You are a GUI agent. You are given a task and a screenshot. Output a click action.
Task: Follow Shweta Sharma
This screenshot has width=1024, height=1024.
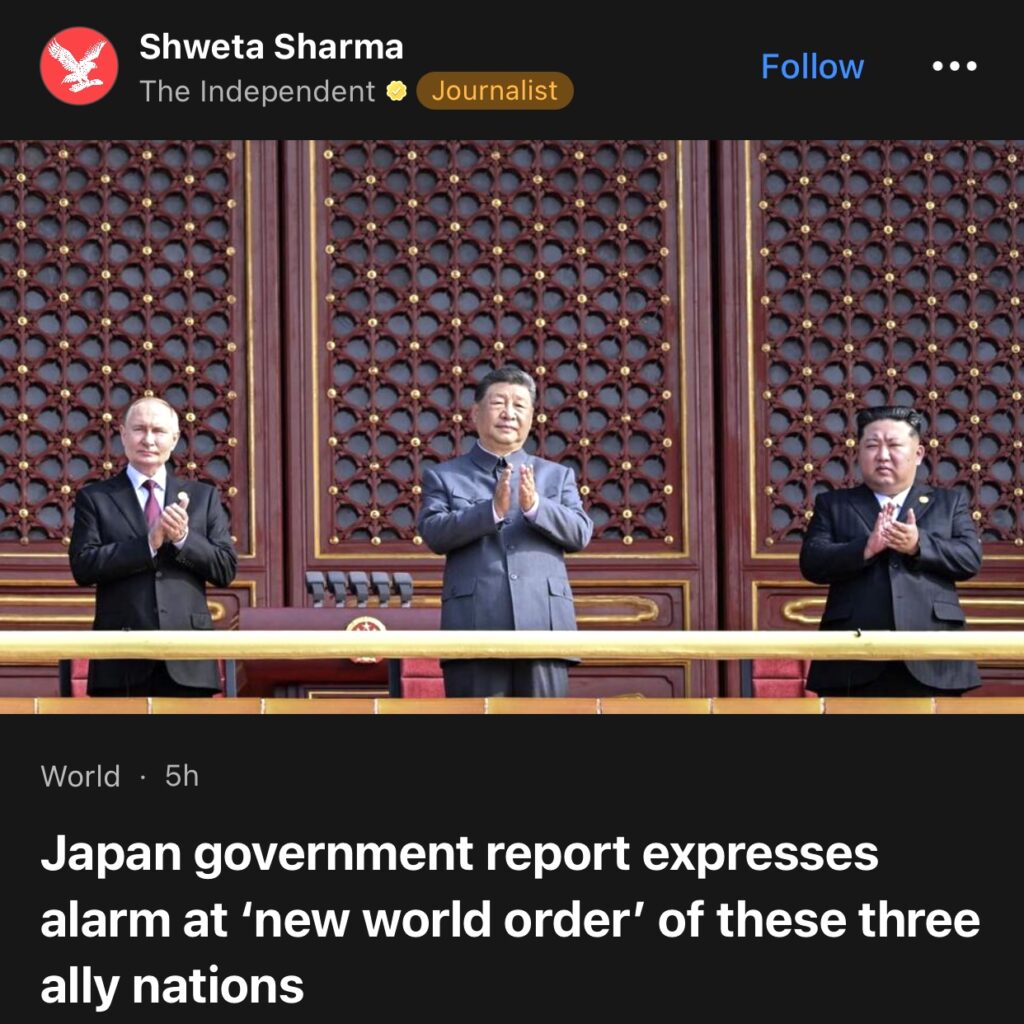812,67
